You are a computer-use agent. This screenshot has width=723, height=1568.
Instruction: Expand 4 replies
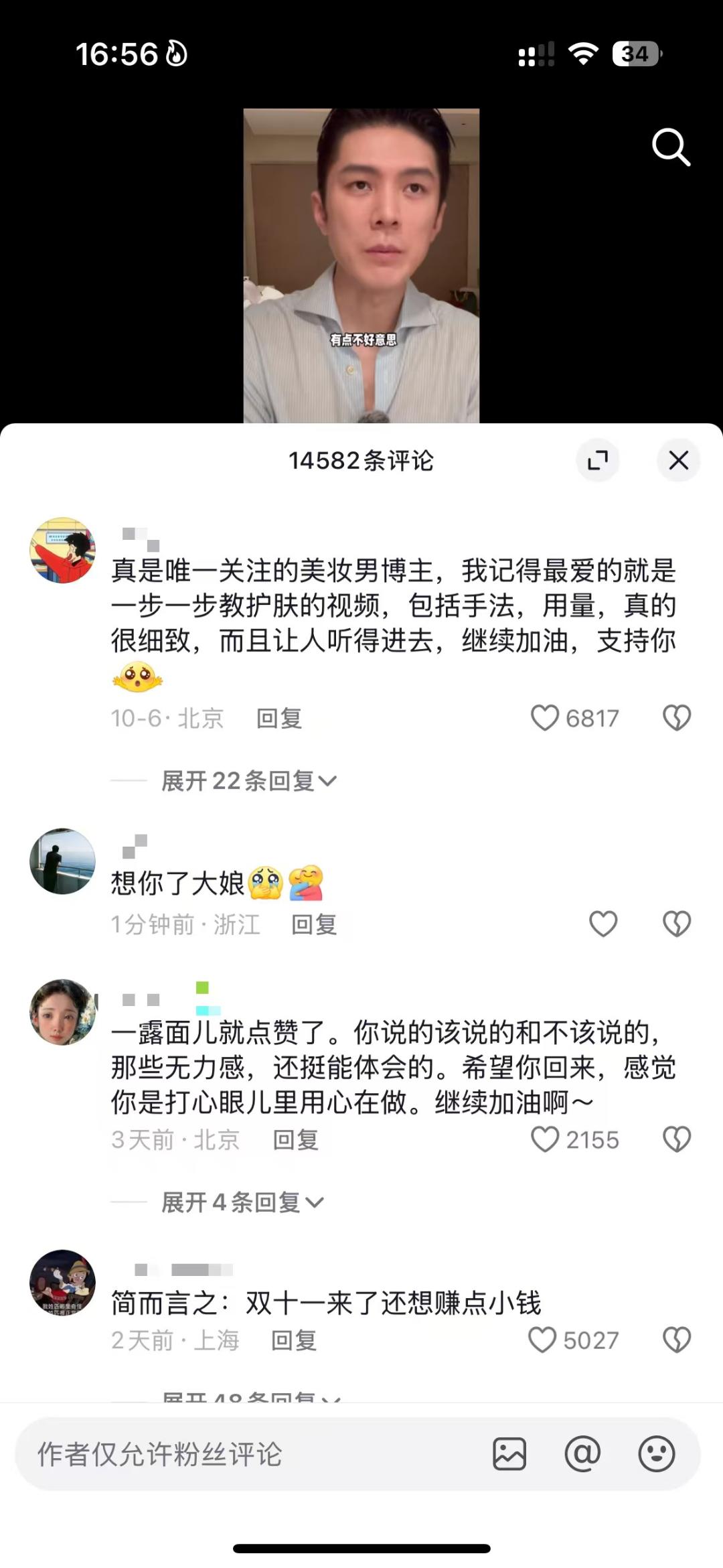[x=242, y=1203]
